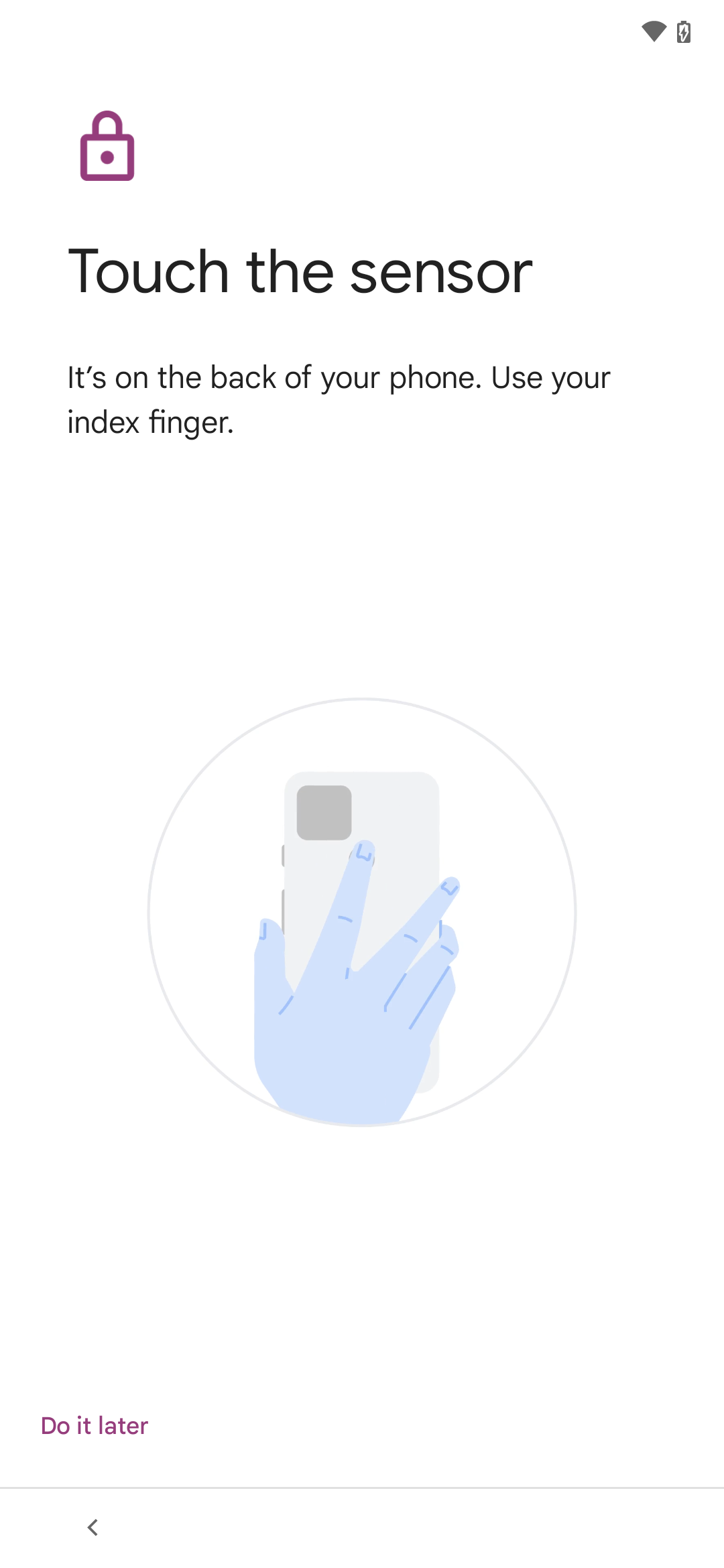This screenshot has height=1568, width=724.
Task: Tap Do it later to skip fingerprint setup
Action: click(95, 1425)
